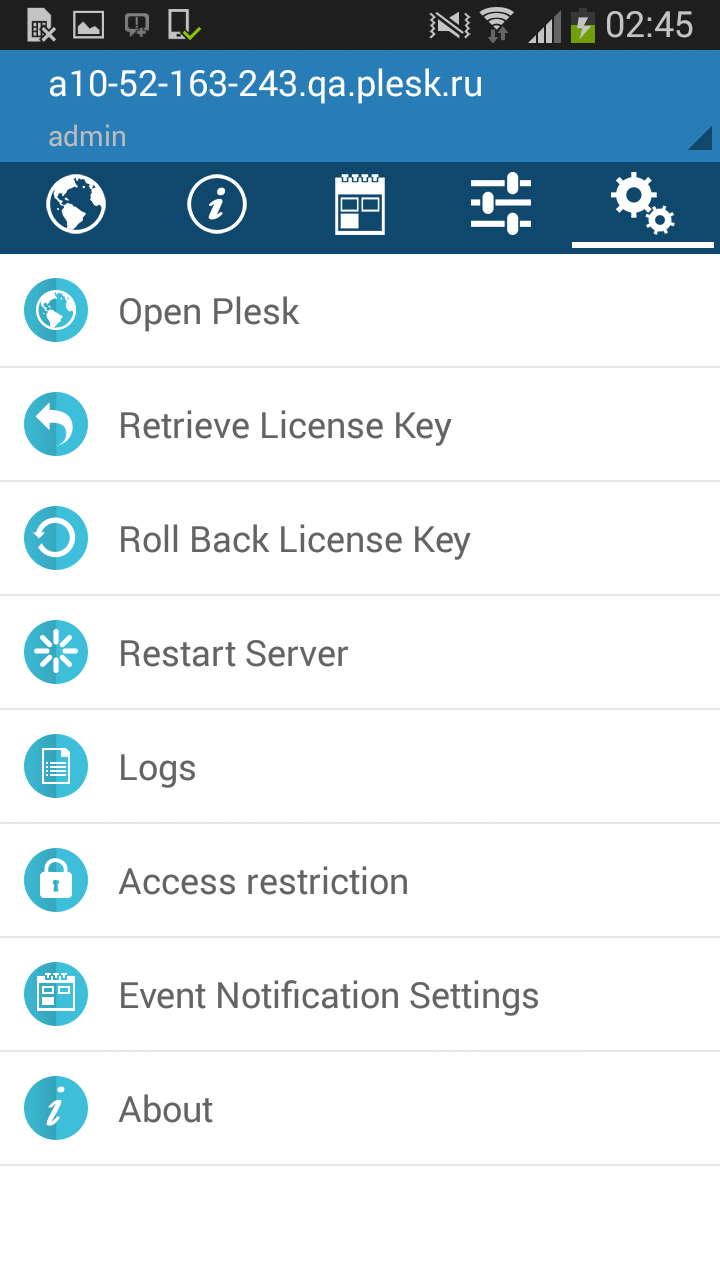Select Roll Back License Key
The height and width of the screenshot is (1280, 720).
[360, 539]
